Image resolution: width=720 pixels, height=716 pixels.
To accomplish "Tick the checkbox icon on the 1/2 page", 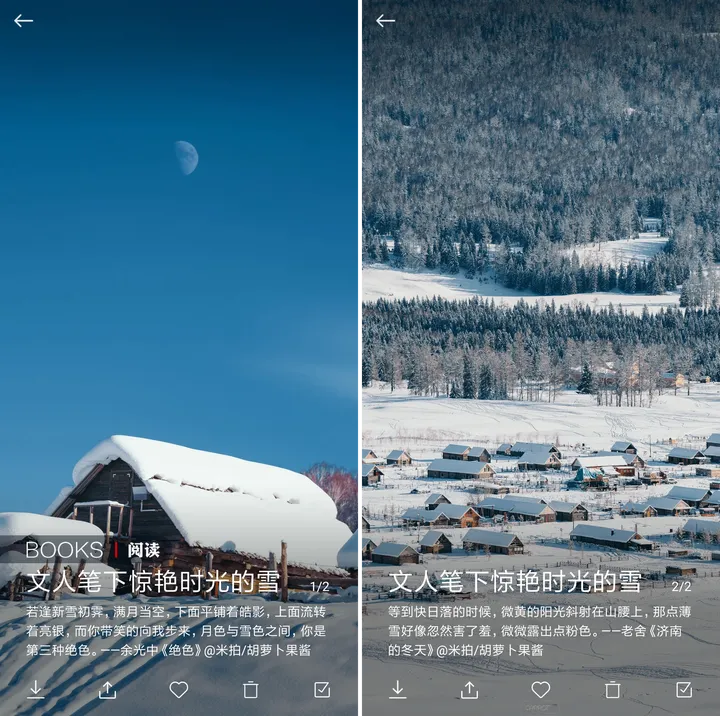I will (x=322, y=689).
